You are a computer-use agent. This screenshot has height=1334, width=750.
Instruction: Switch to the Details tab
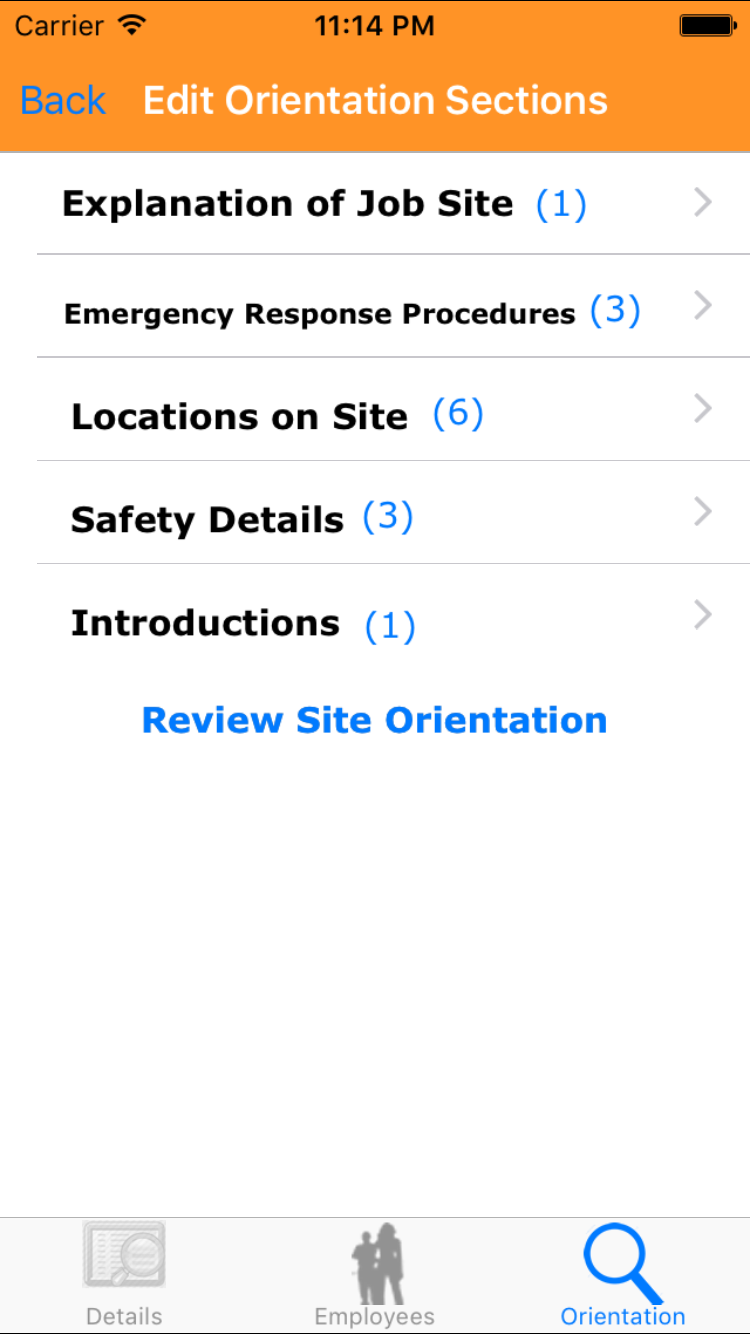(124, 1275)
